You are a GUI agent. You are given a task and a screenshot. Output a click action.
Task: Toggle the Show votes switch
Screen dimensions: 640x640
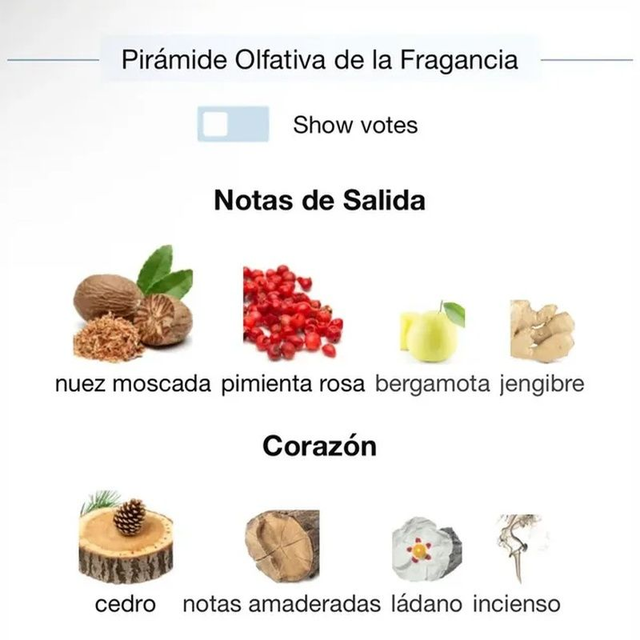tap(232, 125)
